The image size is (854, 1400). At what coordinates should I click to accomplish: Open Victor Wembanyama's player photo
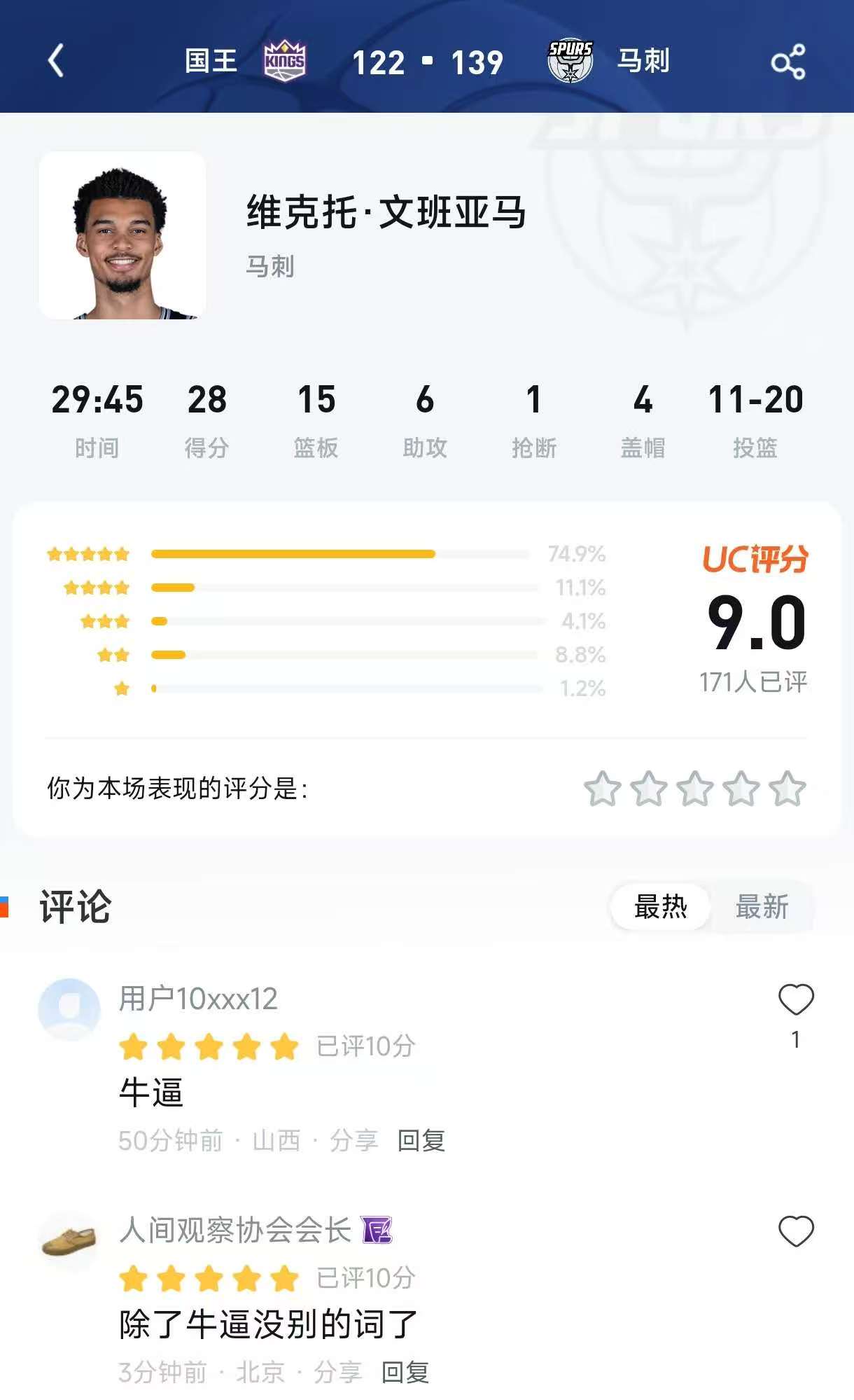tap(122, 236)
